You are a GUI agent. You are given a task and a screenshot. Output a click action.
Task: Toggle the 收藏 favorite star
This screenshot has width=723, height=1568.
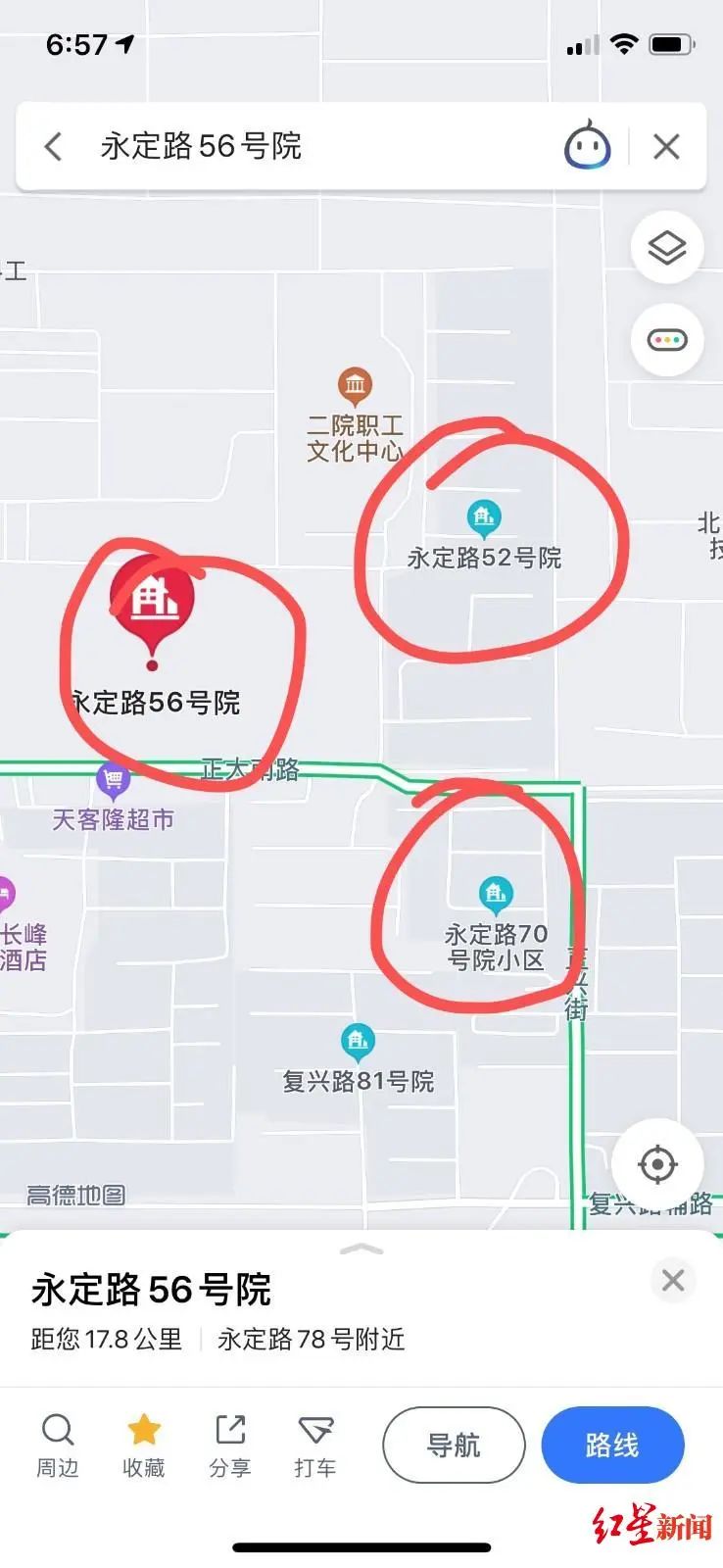click(144, 1445)
